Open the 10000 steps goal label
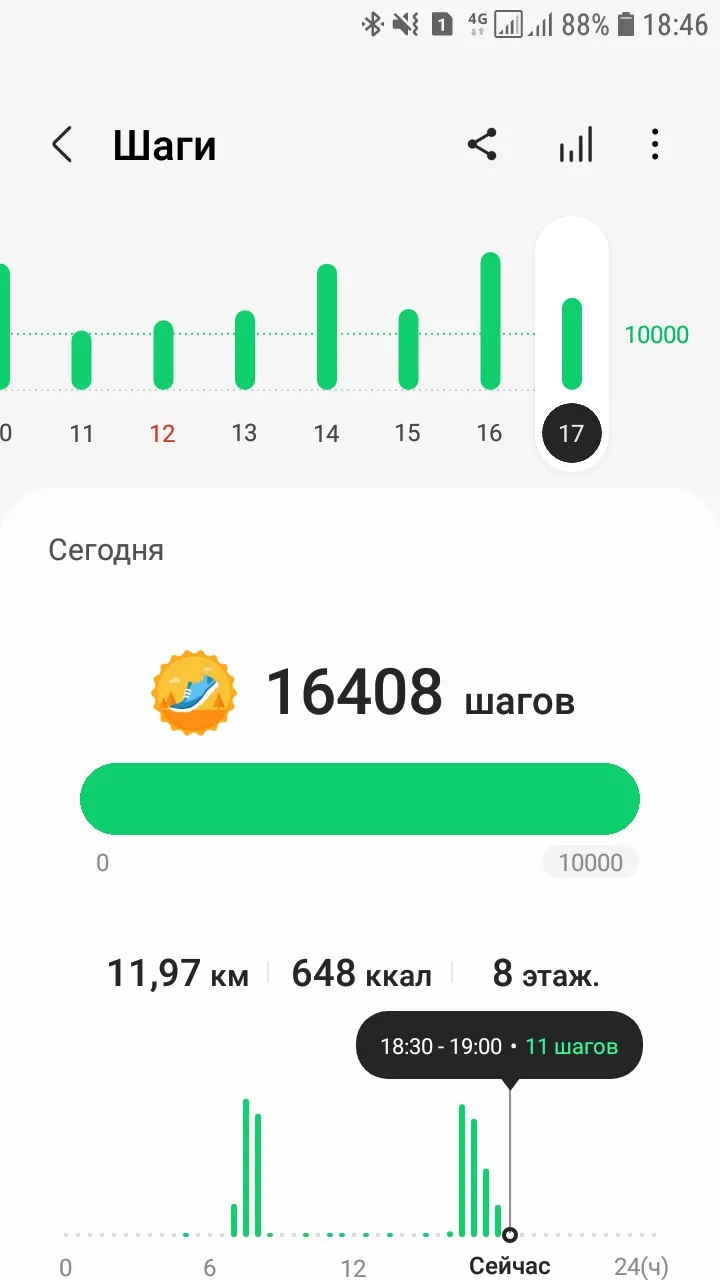Image resolution: width=720 pixels, height=1280 pixels. 590,863
